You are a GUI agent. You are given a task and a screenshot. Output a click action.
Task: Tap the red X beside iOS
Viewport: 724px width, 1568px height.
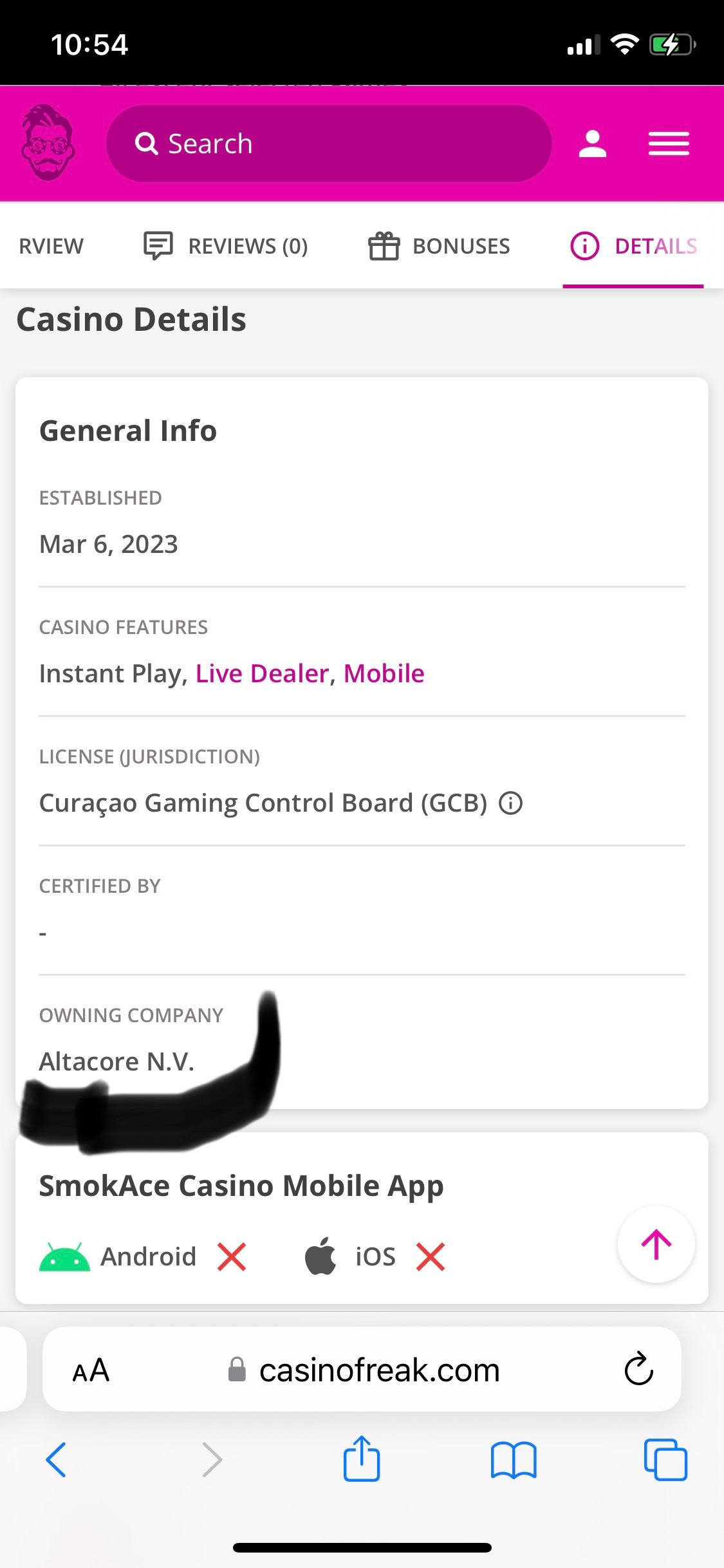click(x=430, y=1255)
